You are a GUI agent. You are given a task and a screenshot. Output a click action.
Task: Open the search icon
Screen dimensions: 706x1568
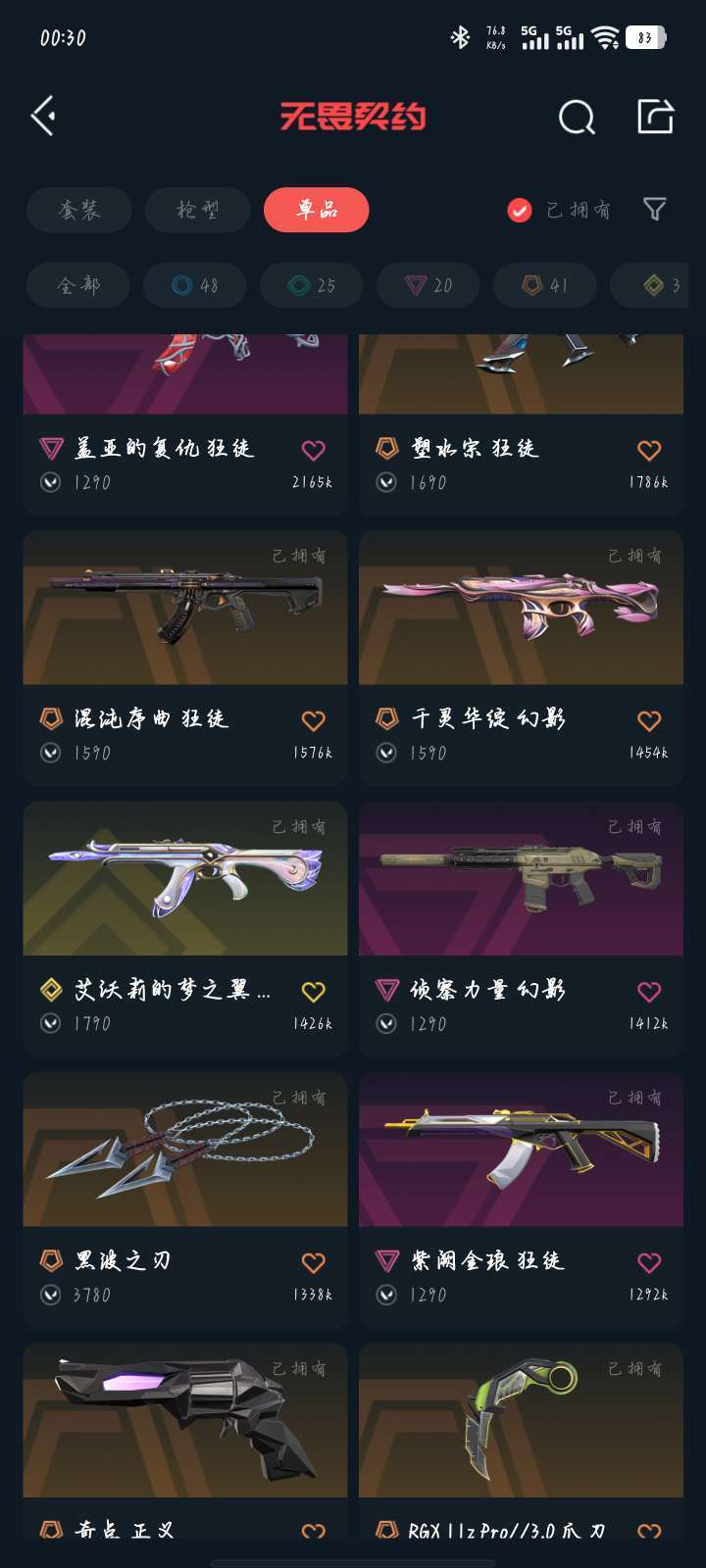(x=577, y=118)
